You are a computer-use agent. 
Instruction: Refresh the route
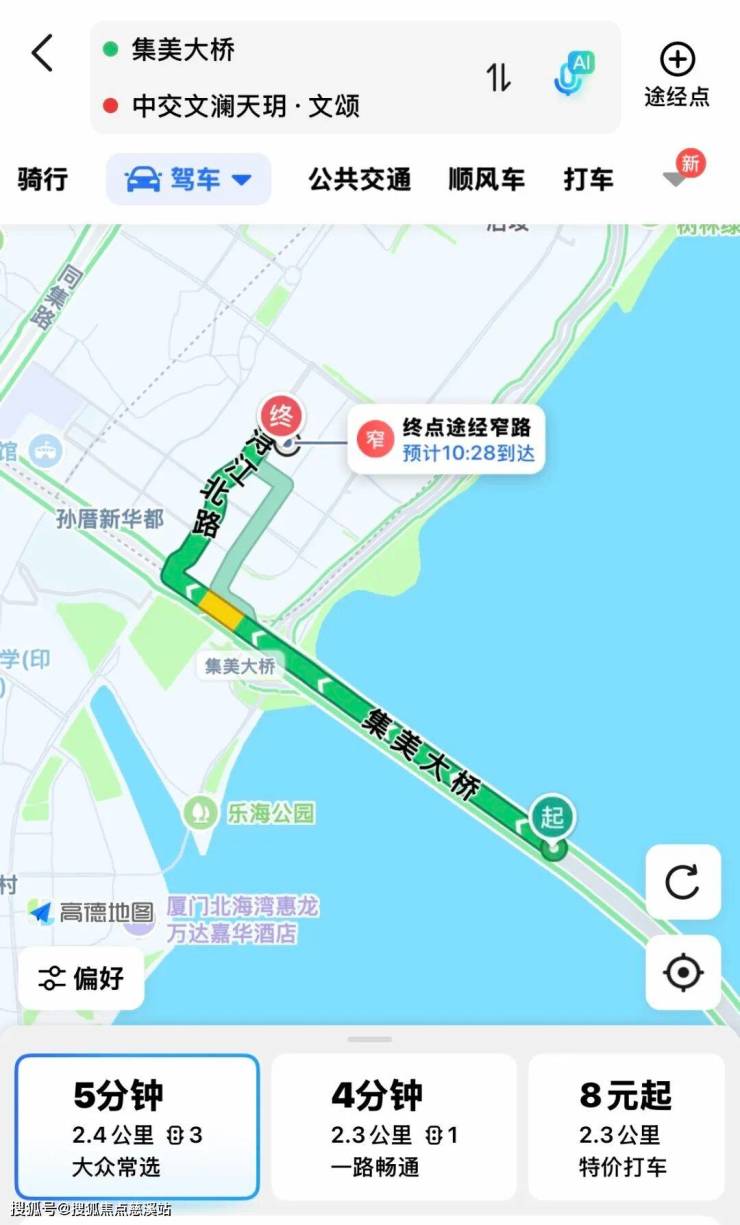(683, 882)
